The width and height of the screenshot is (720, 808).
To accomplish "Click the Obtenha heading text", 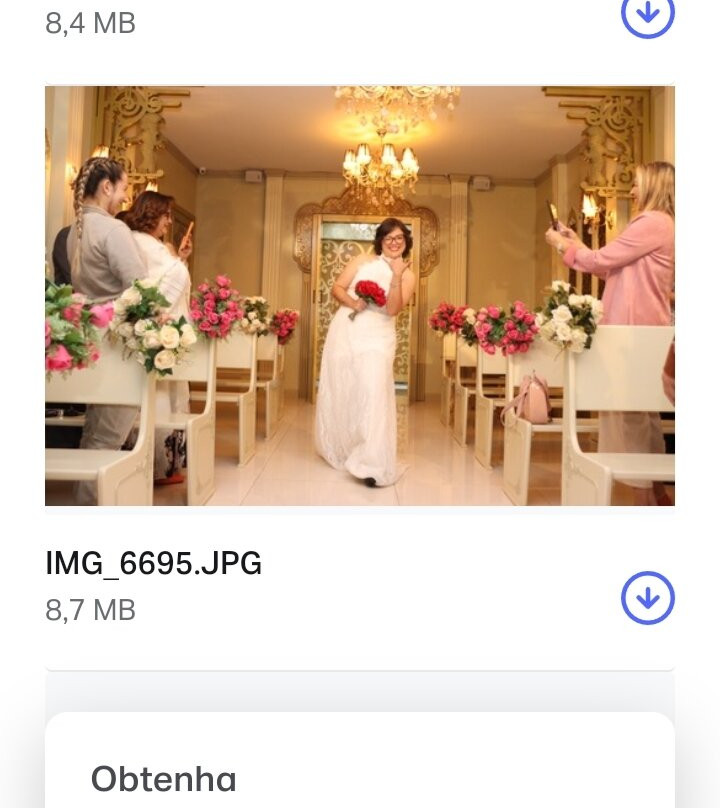I will [163, 778].
